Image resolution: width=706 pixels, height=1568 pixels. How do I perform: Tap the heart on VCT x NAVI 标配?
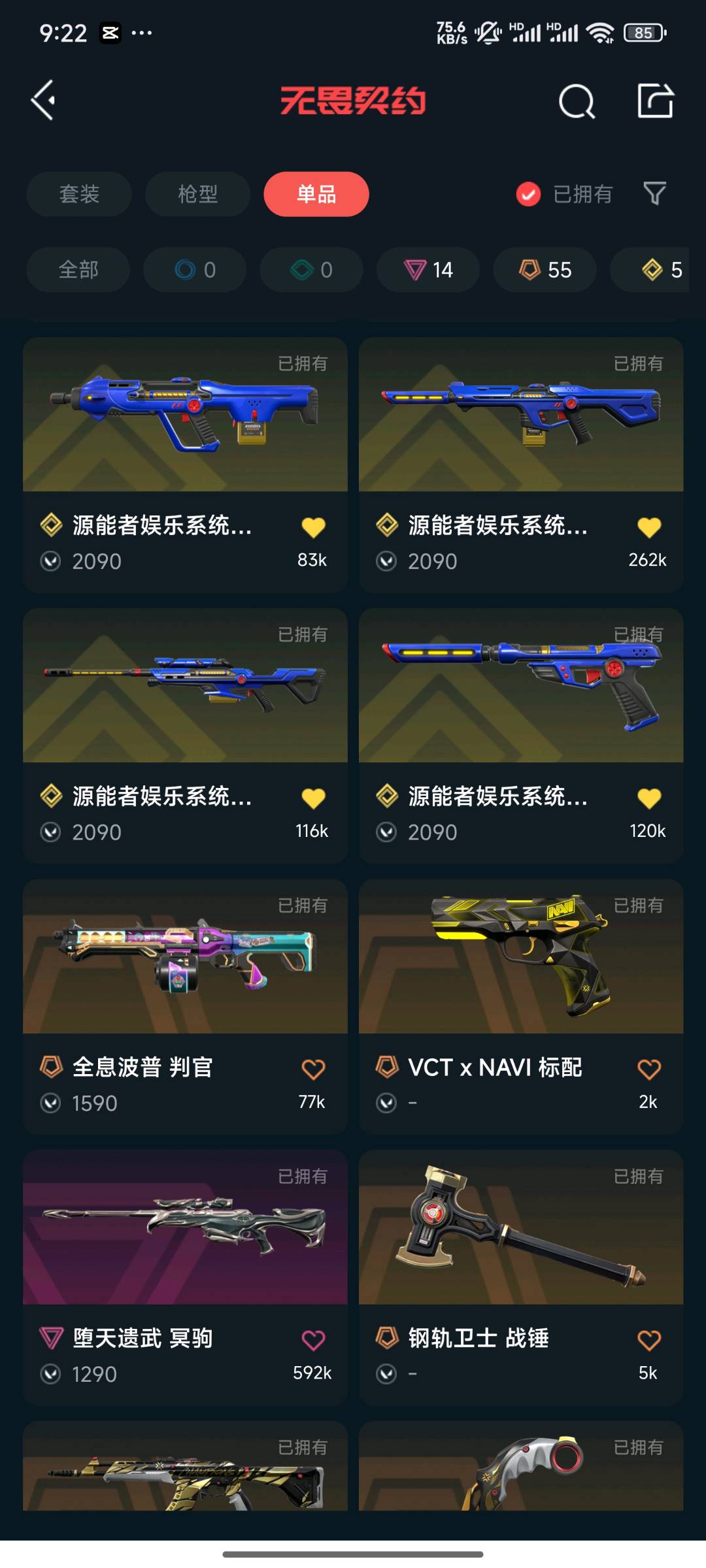coord(648,1069)
